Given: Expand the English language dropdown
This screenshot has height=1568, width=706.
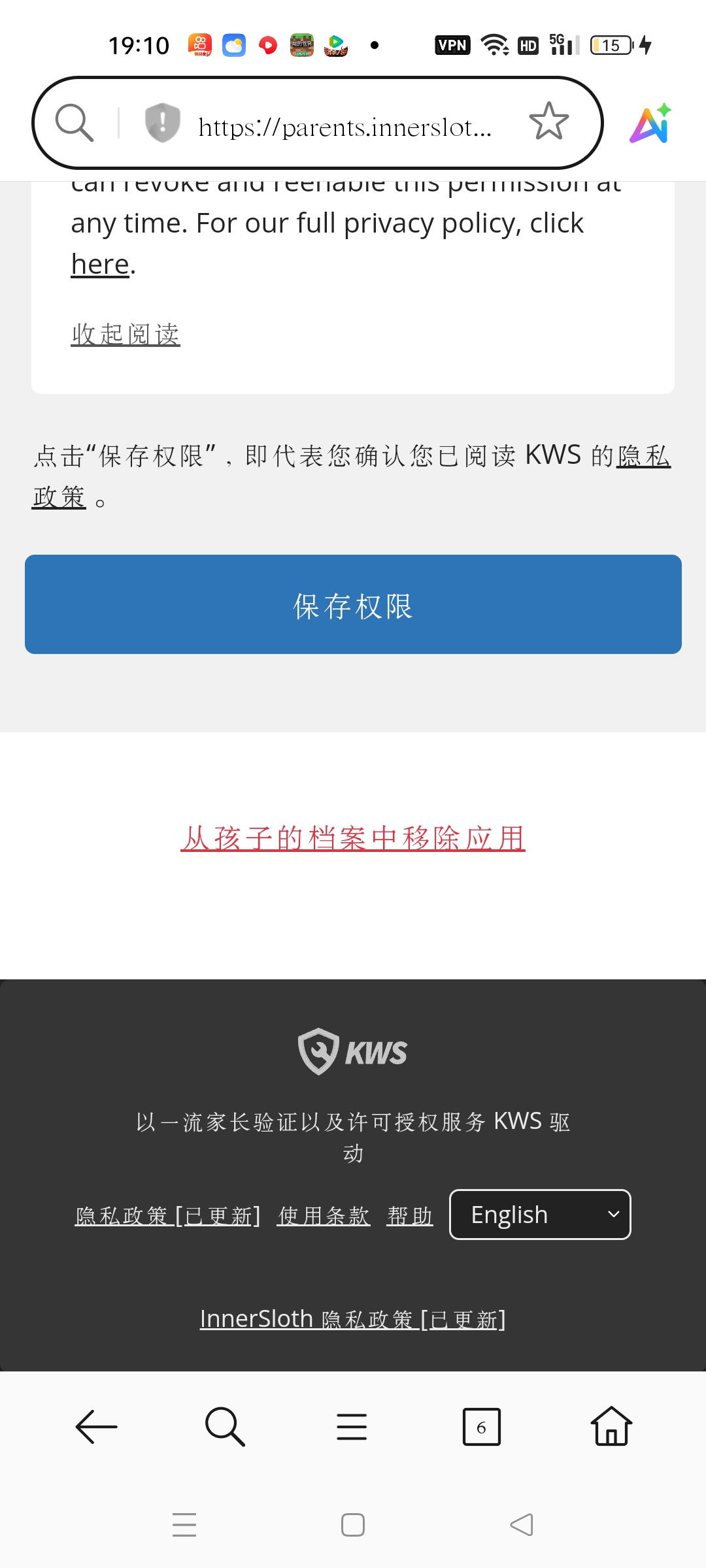Looking at the screenshot, I should click(540, 1215).
